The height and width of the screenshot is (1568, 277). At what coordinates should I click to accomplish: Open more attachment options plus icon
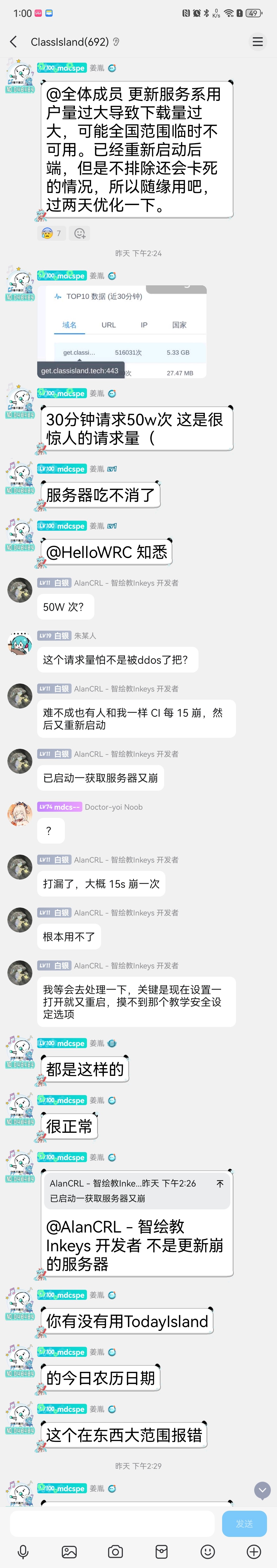[x=254, y=1552]
